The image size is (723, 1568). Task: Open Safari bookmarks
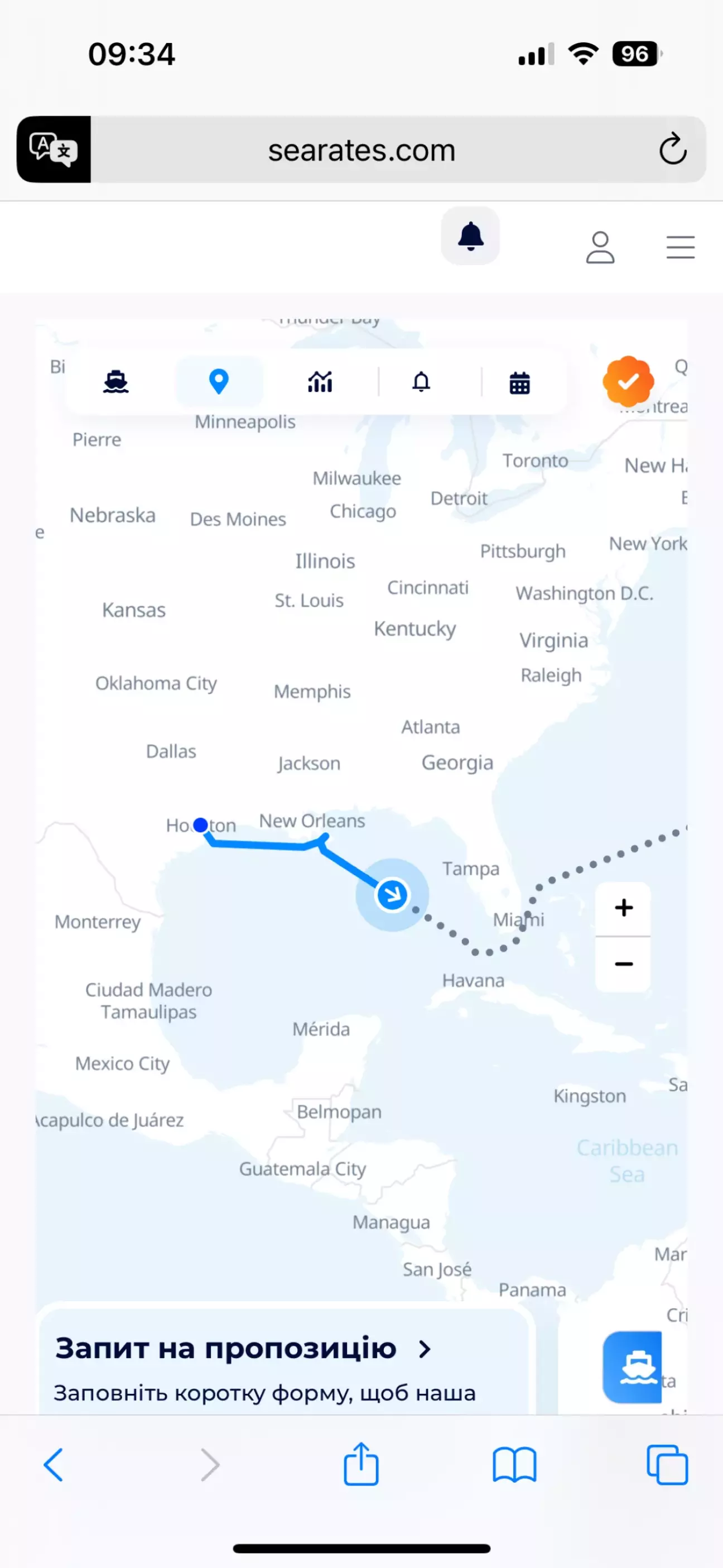(x=514, y=1465)
